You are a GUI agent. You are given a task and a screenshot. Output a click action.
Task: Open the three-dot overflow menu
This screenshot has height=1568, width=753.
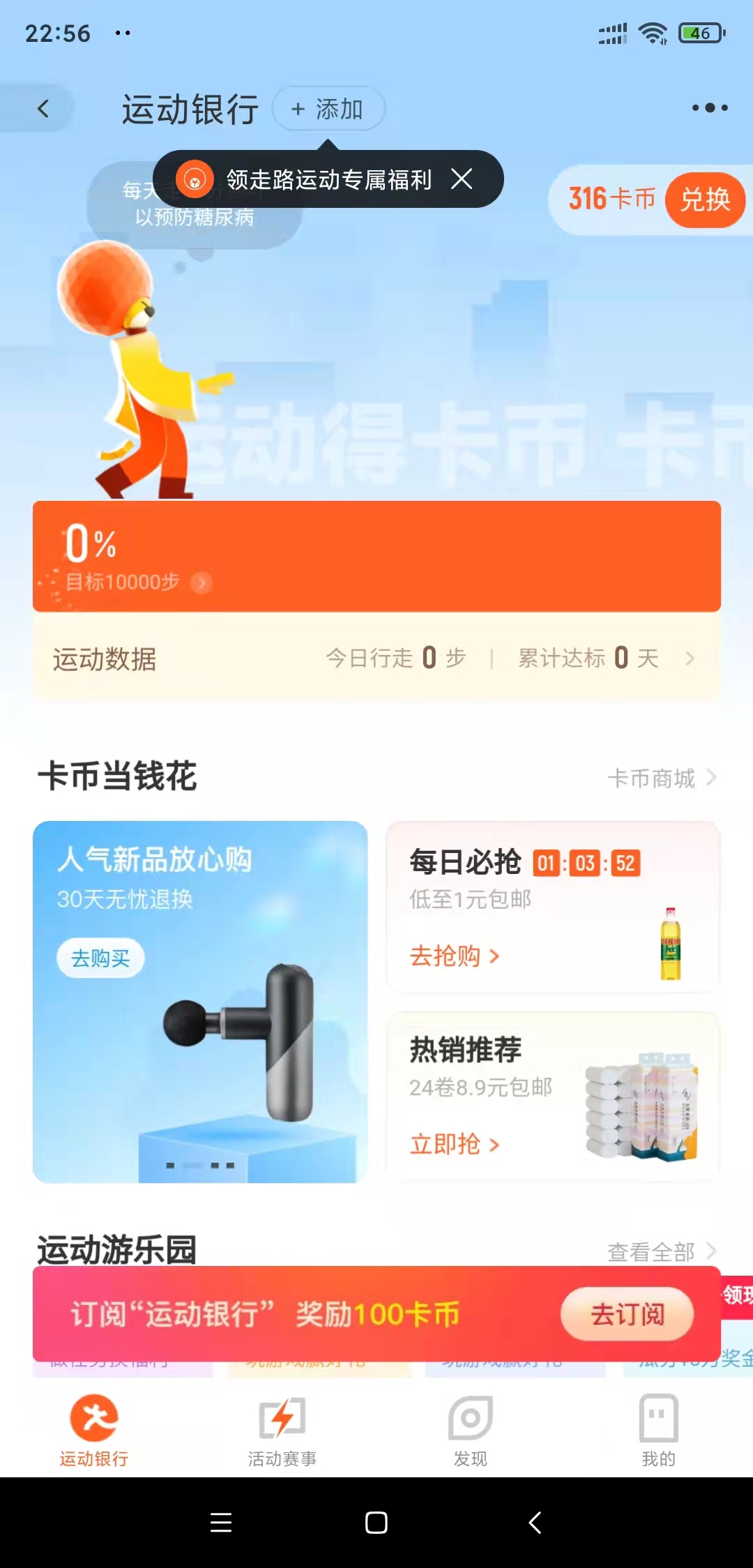point(710,108)
